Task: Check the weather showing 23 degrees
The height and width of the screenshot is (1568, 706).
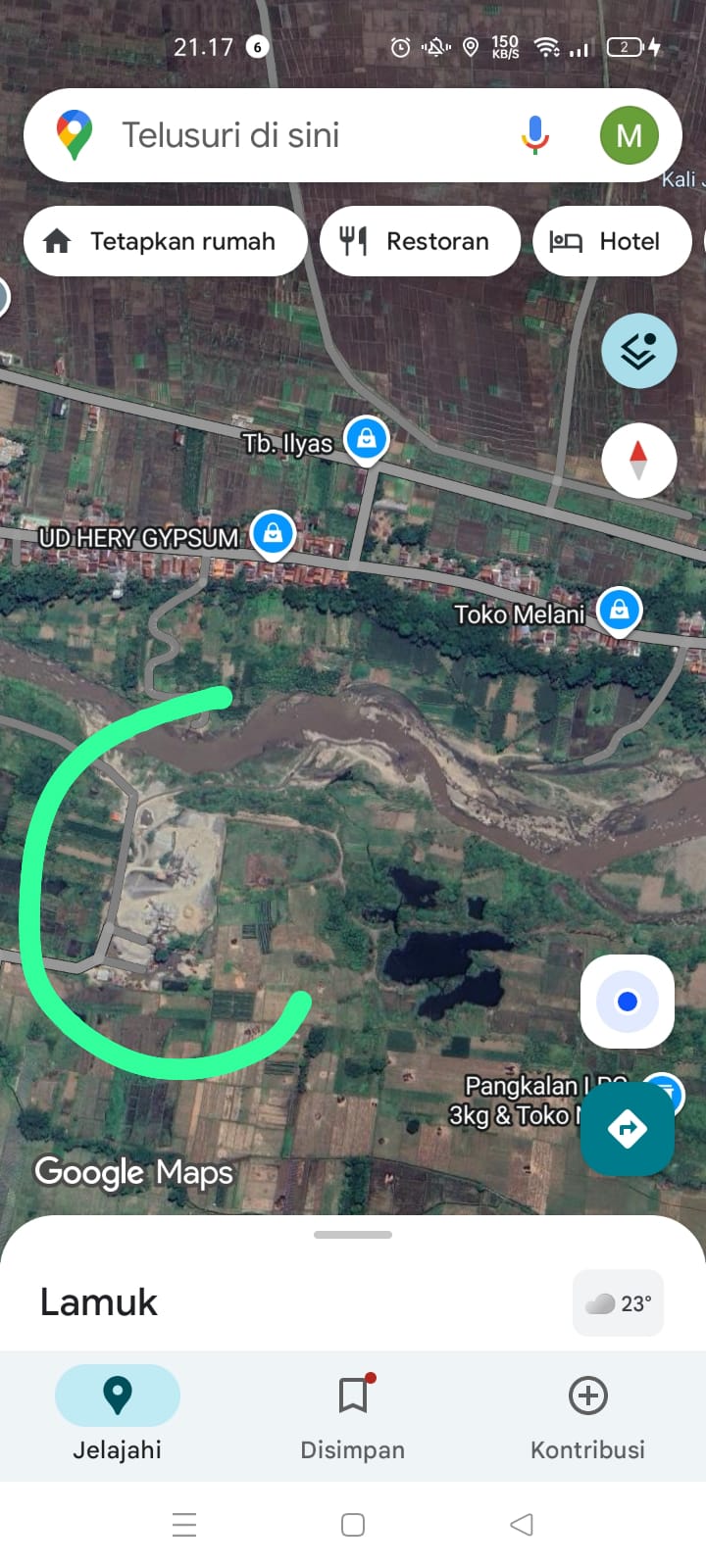Action: [x=618, y=1302]
